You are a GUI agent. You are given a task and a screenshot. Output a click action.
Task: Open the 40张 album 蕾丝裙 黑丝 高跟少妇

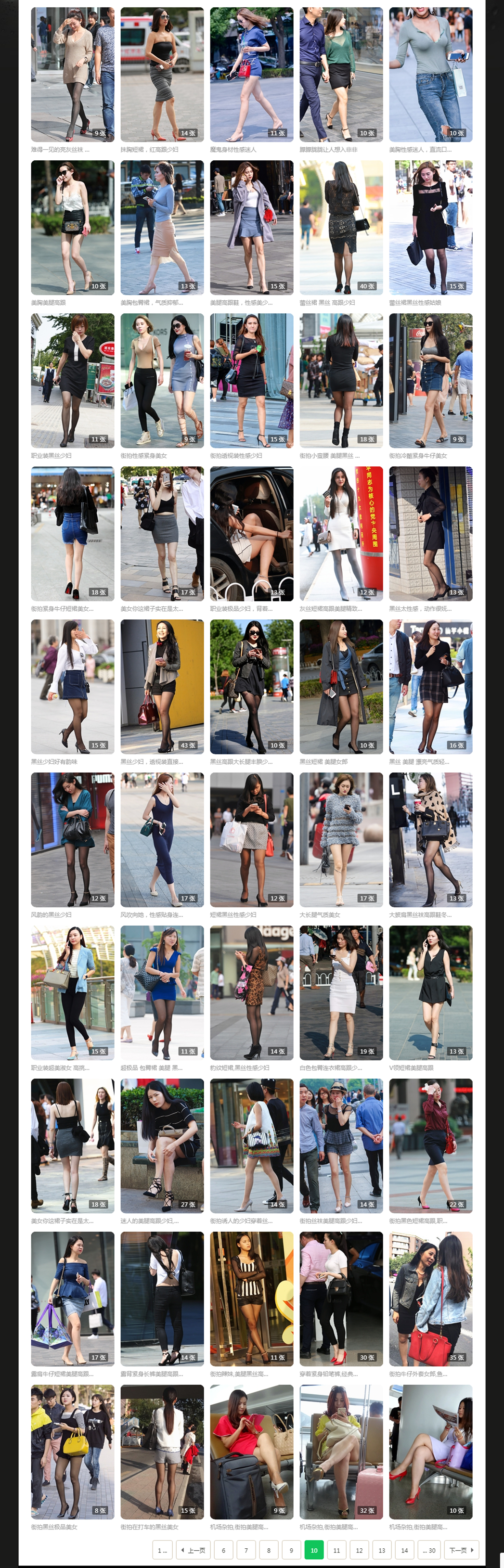coord(341,228)
